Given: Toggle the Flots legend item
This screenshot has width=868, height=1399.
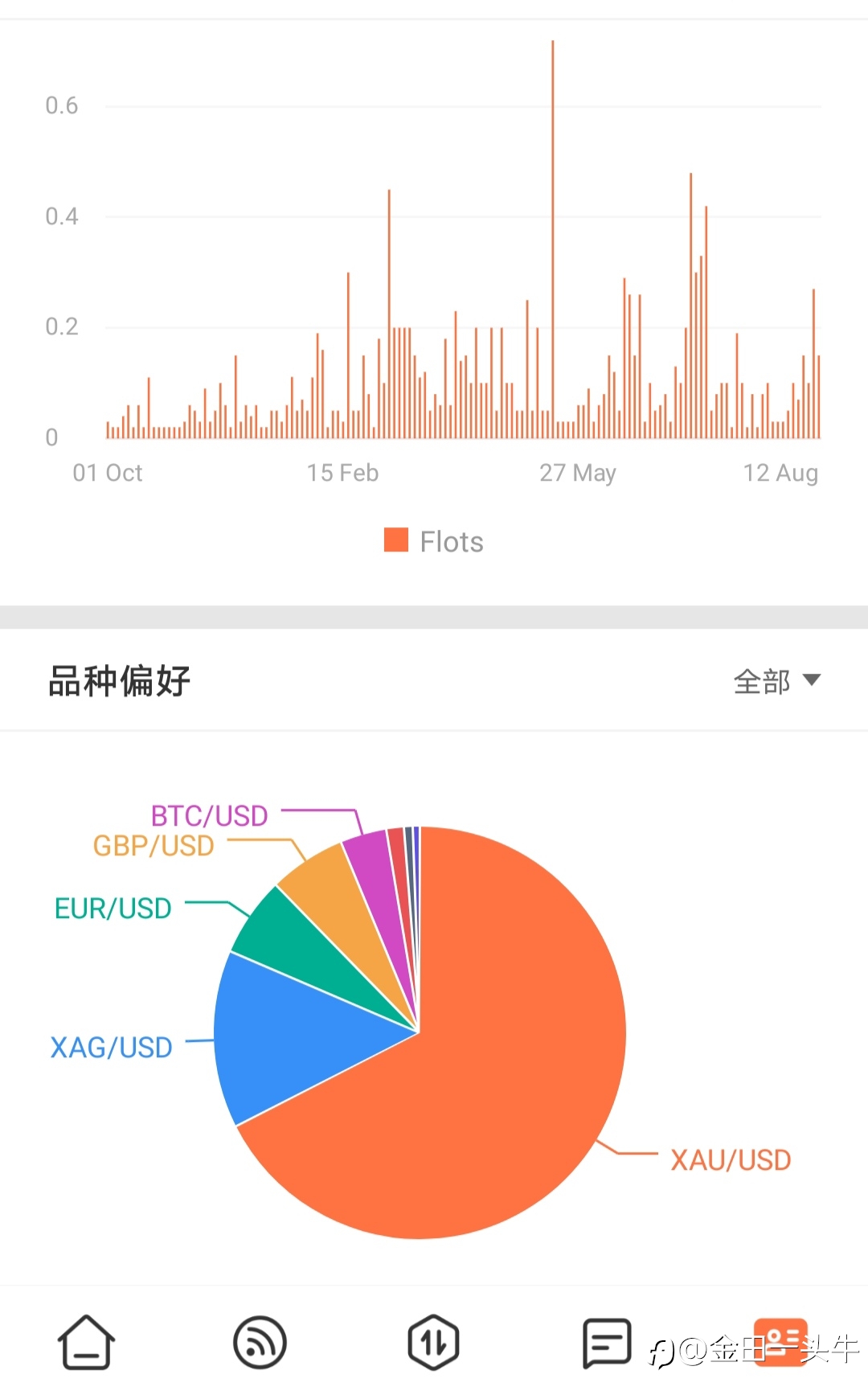Looking at the screenshot, I should coord(434,541).
